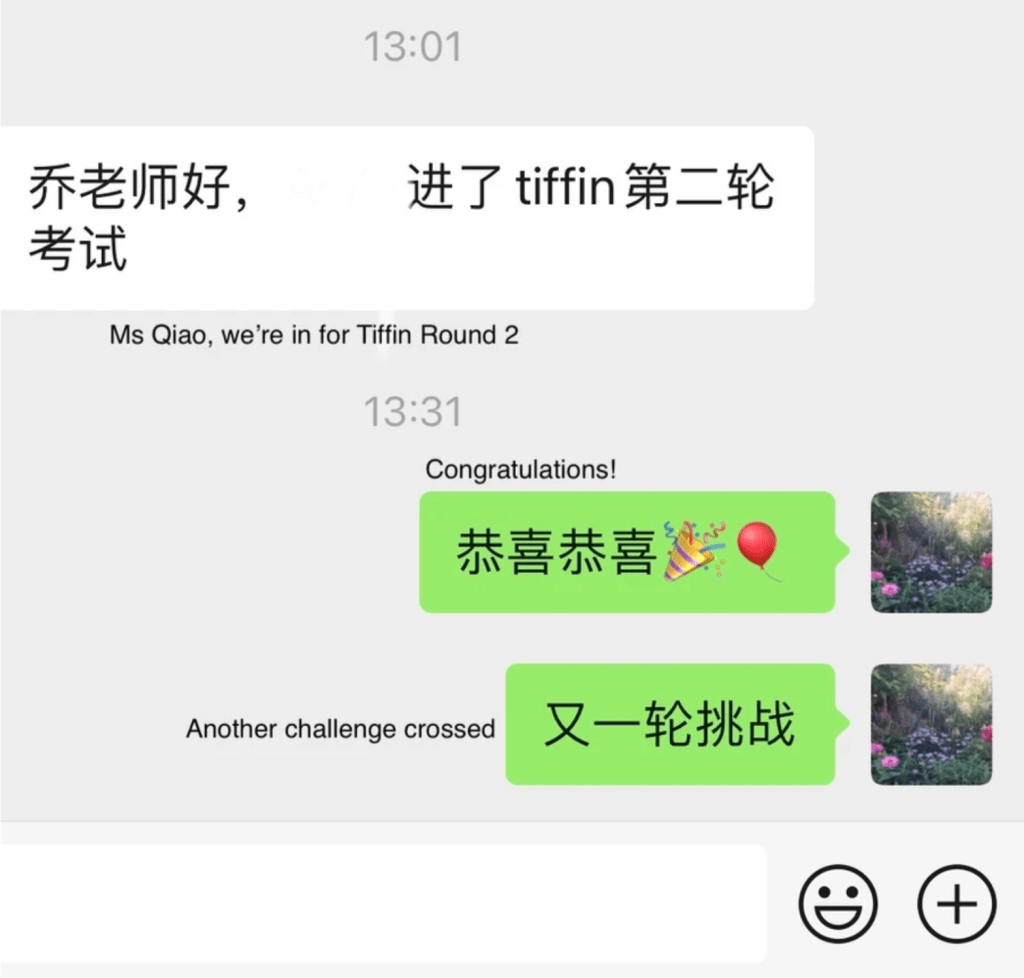Image resolution: width=1024 pixels, height=978 pixels.
Task: Tap the message input field
Action: [380, 904]
